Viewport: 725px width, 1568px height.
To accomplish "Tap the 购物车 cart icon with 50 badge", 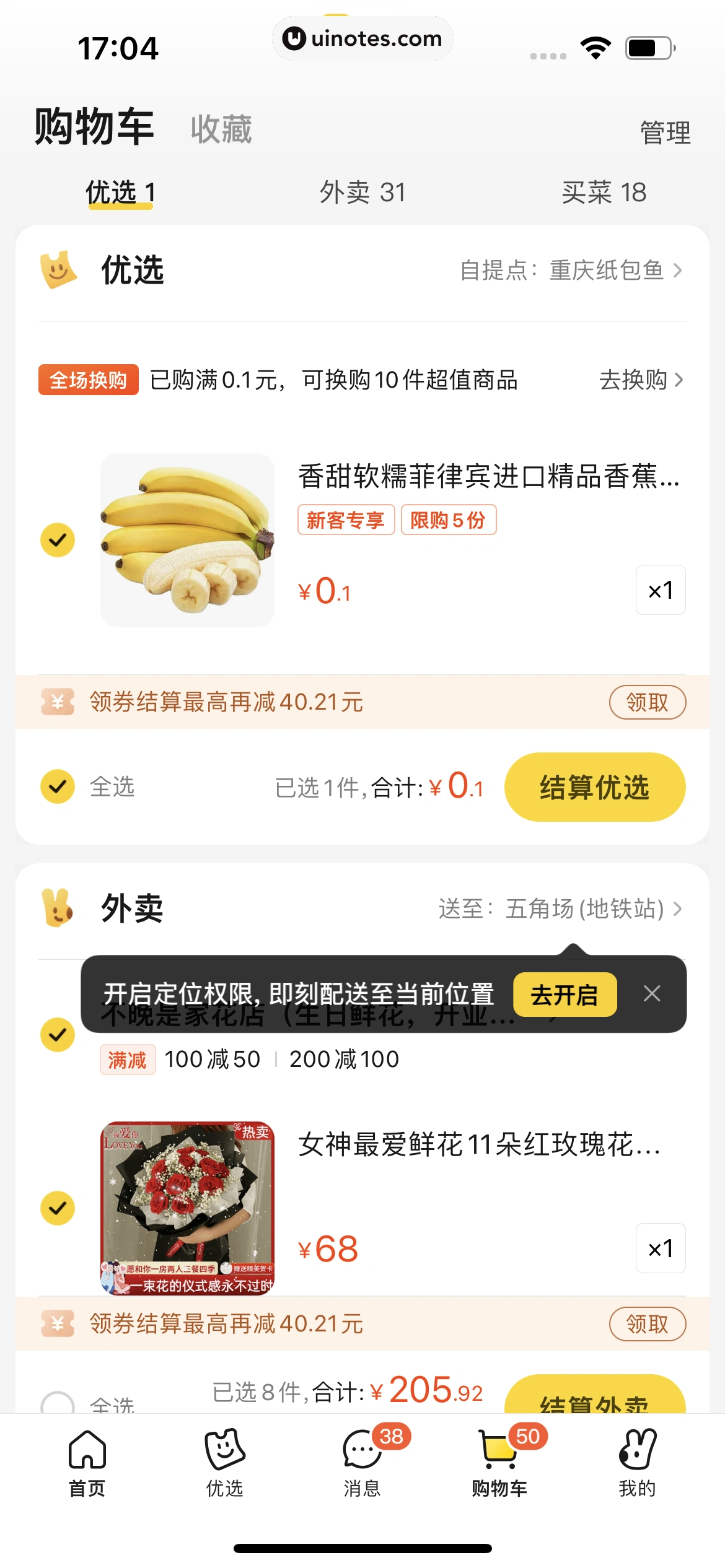I will point(500,1450).
